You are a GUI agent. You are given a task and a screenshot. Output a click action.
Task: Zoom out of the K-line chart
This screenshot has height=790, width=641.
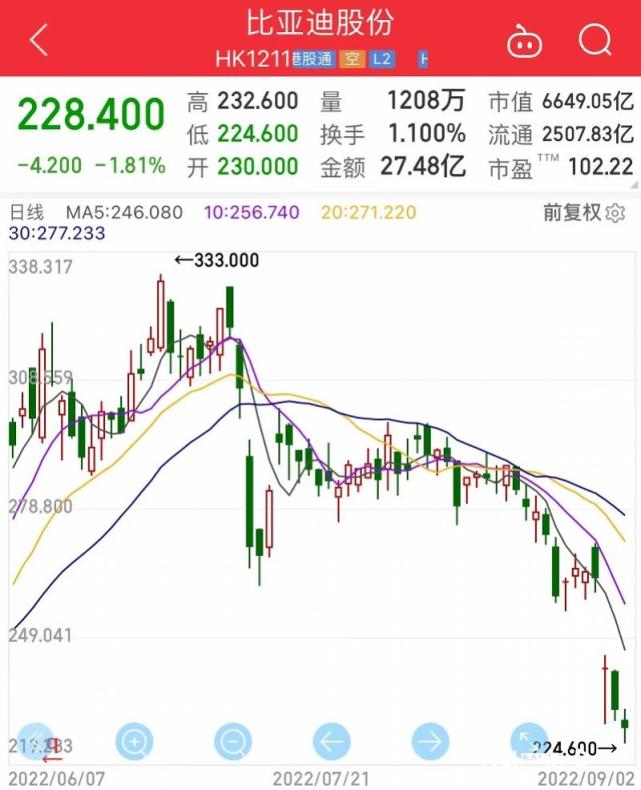click(x=232, y=742)
